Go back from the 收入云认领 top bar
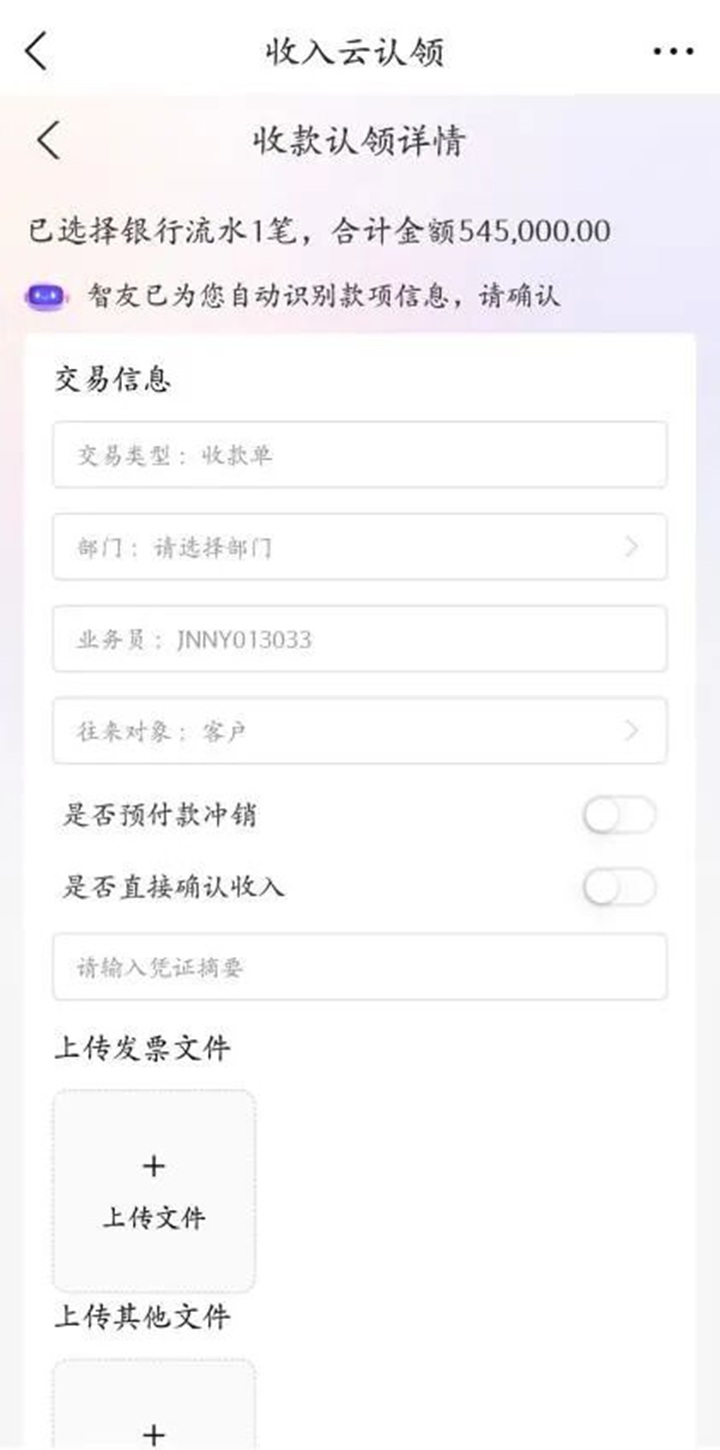The height and width of the screenshot is (1450, 720). [37, 51]
